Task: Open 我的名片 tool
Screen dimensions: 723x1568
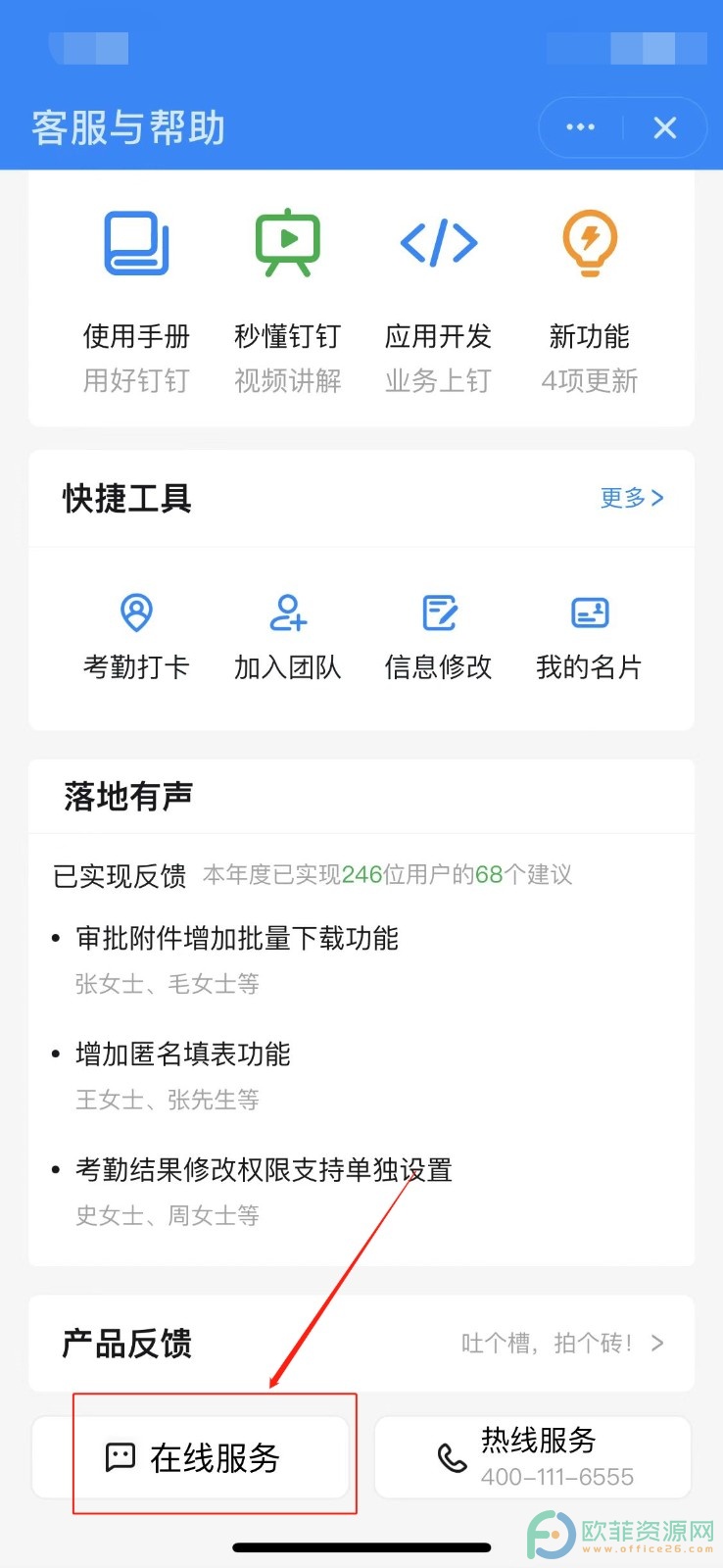Action: point(589,638)
